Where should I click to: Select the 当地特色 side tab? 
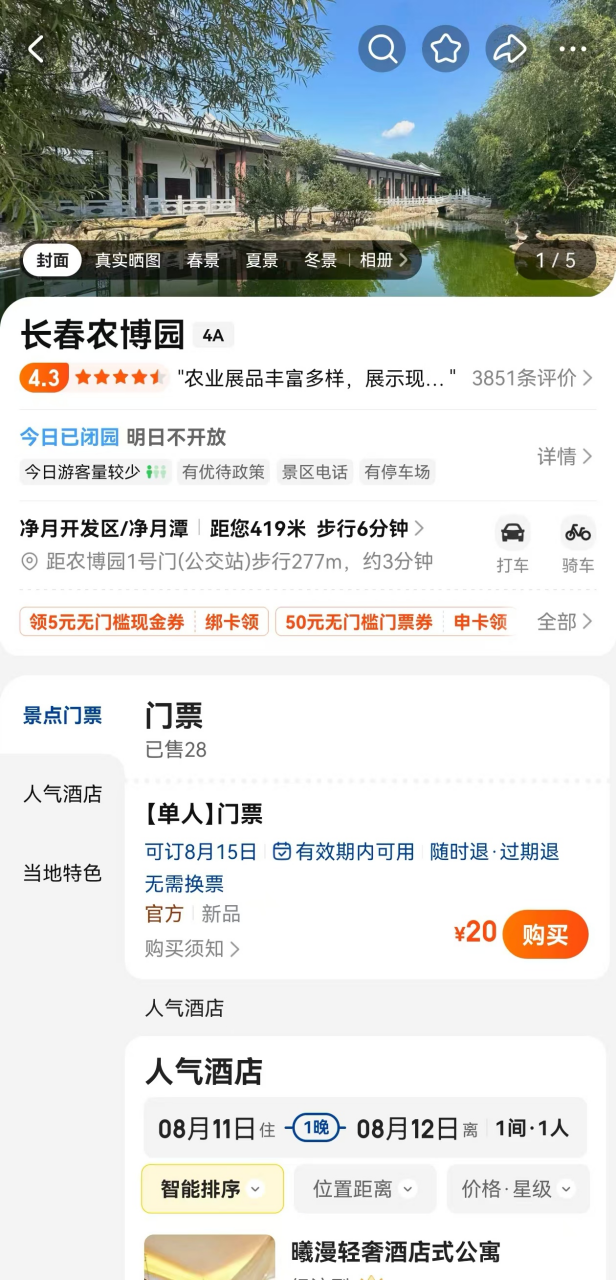click(x=62, y=873)
